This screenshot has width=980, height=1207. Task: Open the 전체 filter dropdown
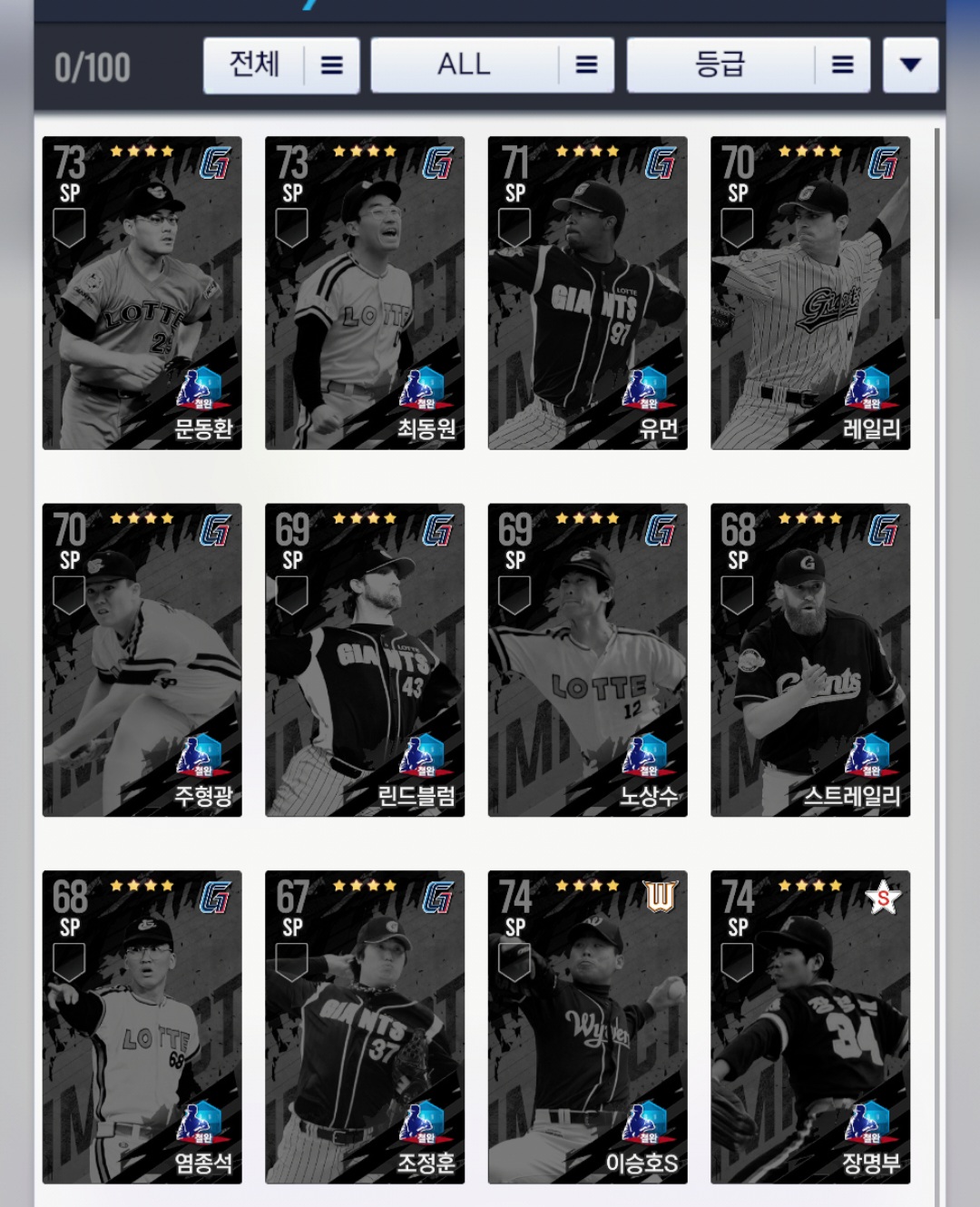coord(281,65)
